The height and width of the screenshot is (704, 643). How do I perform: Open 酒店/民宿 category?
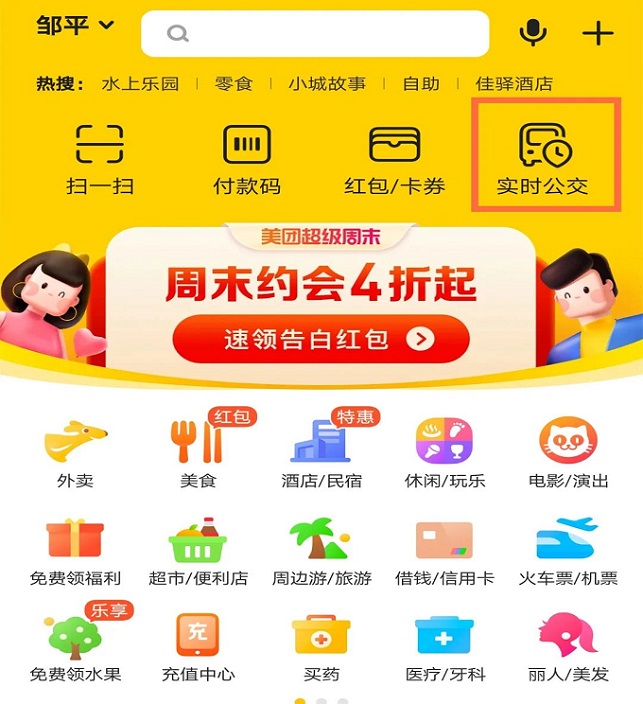321,452
